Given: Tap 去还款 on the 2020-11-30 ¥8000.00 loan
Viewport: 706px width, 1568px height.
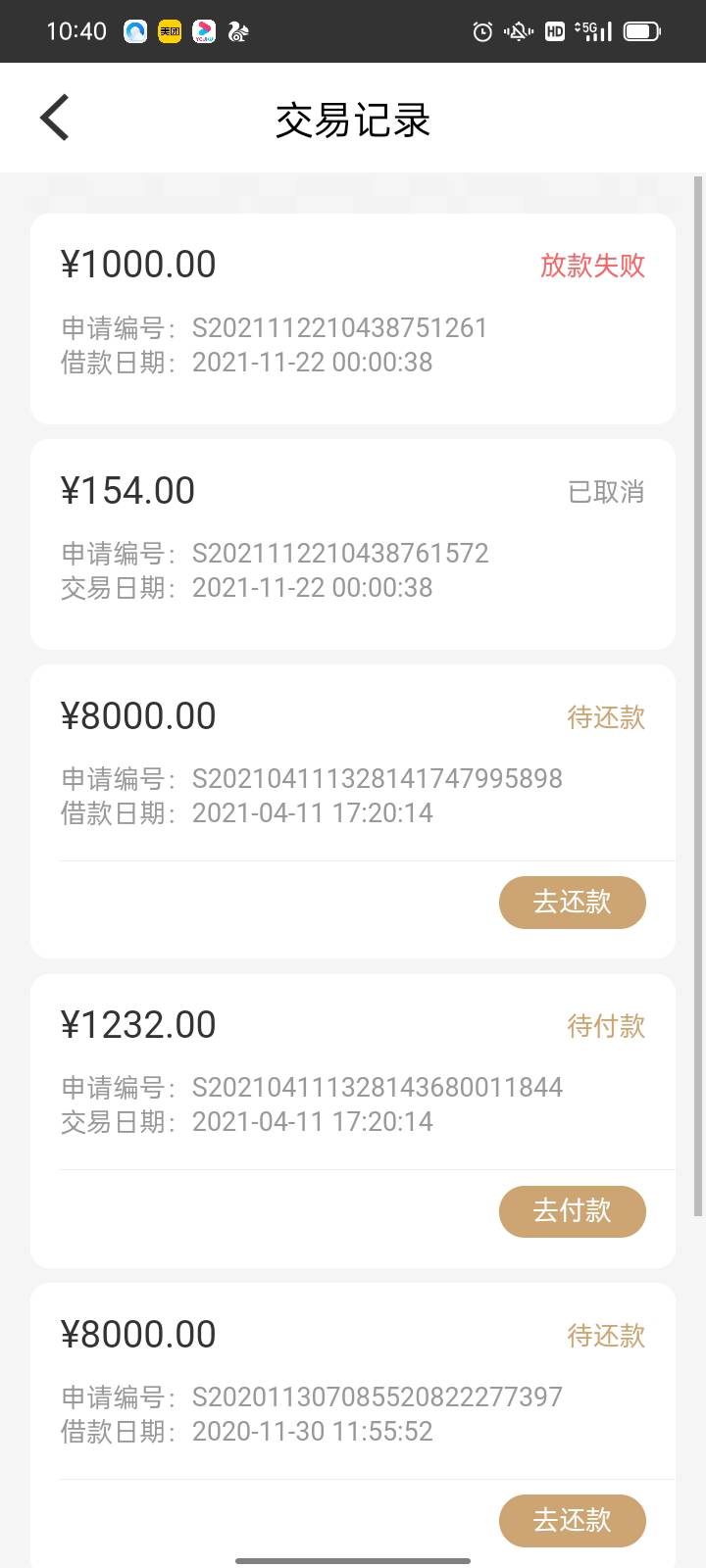Looking at the screenshot, I should (x=573, y=1520).
